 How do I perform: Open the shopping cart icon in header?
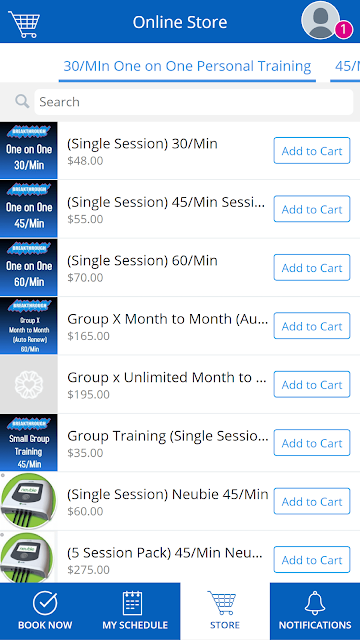pos(24,24)
